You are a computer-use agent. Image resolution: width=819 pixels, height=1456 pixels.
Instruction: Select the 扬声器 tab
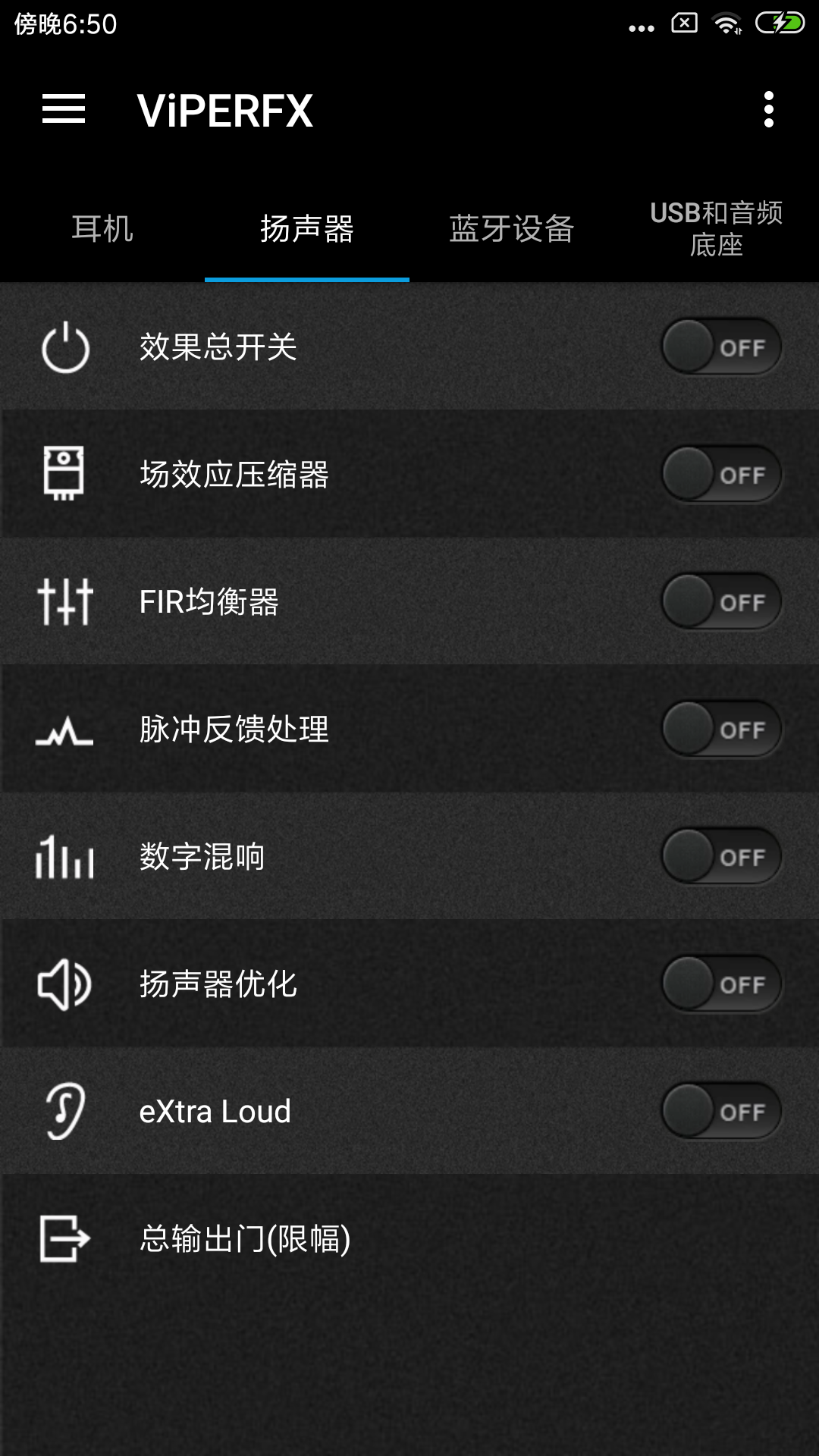(306, 228)
